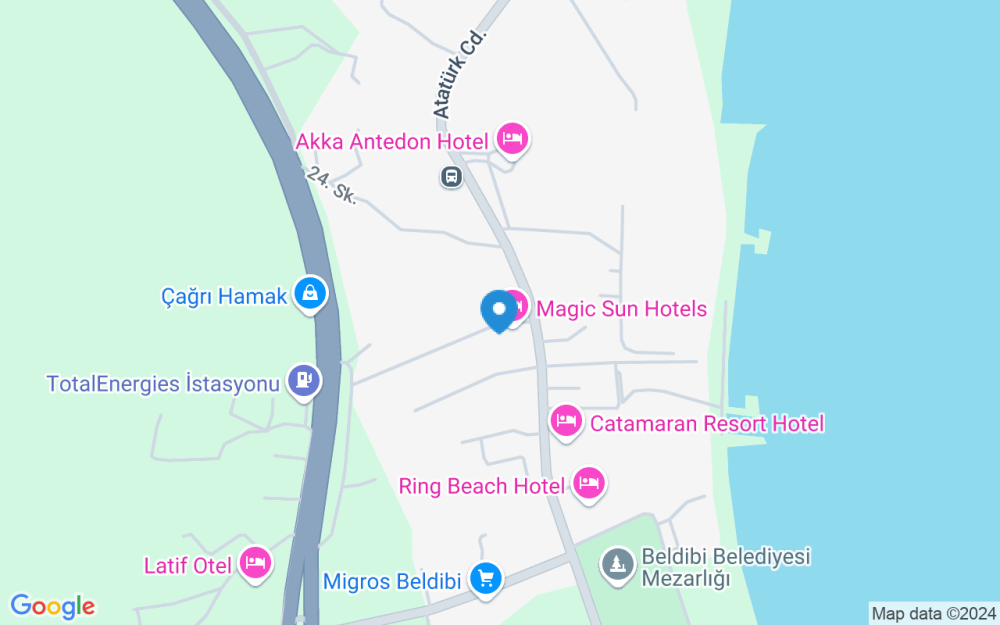Tap the blue location pin
This screenshot has width=1000, height=625.
[497, 308]
